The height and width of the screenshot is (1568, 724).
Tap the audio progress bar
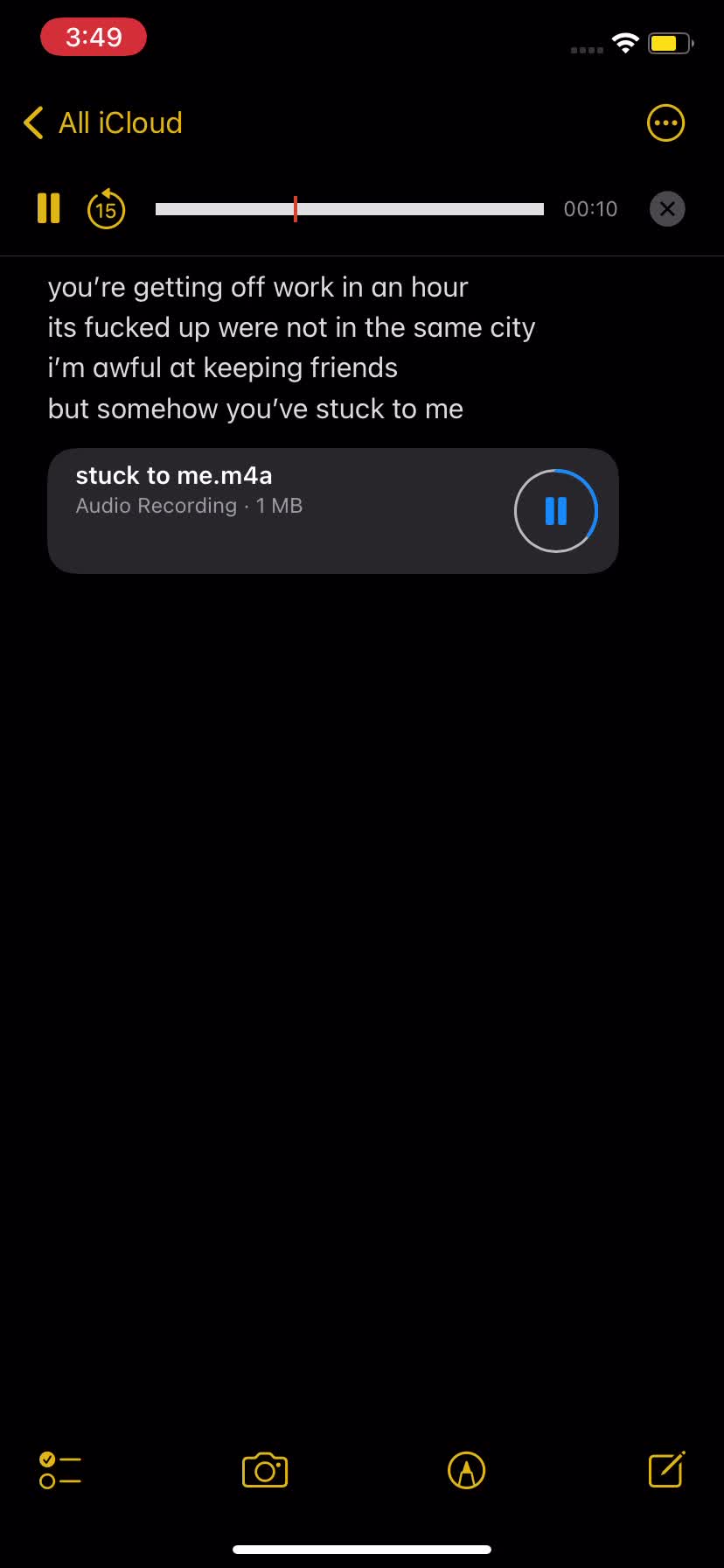pos(350,209)
